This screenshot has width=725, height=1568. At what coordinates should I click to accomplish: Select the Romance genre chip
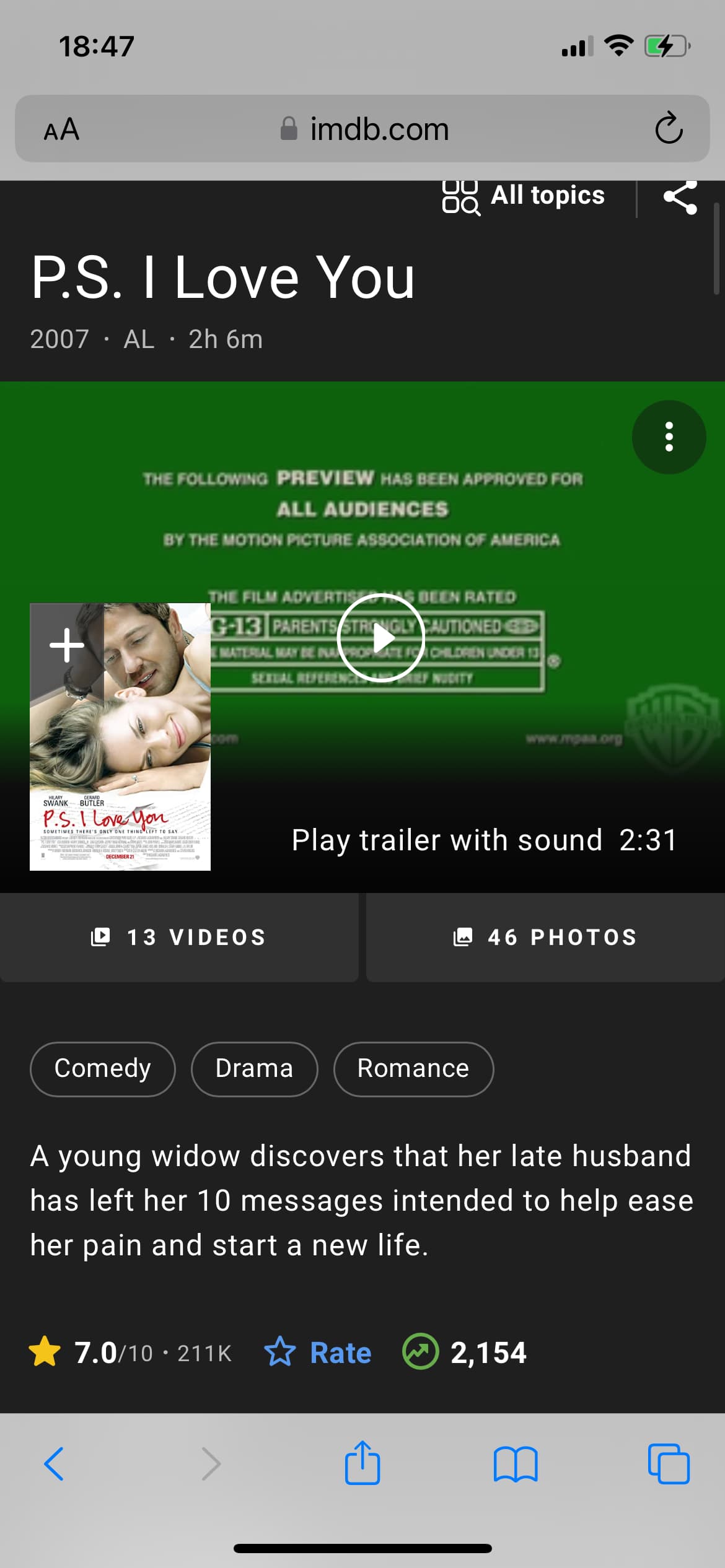(x=413, y=1069)
